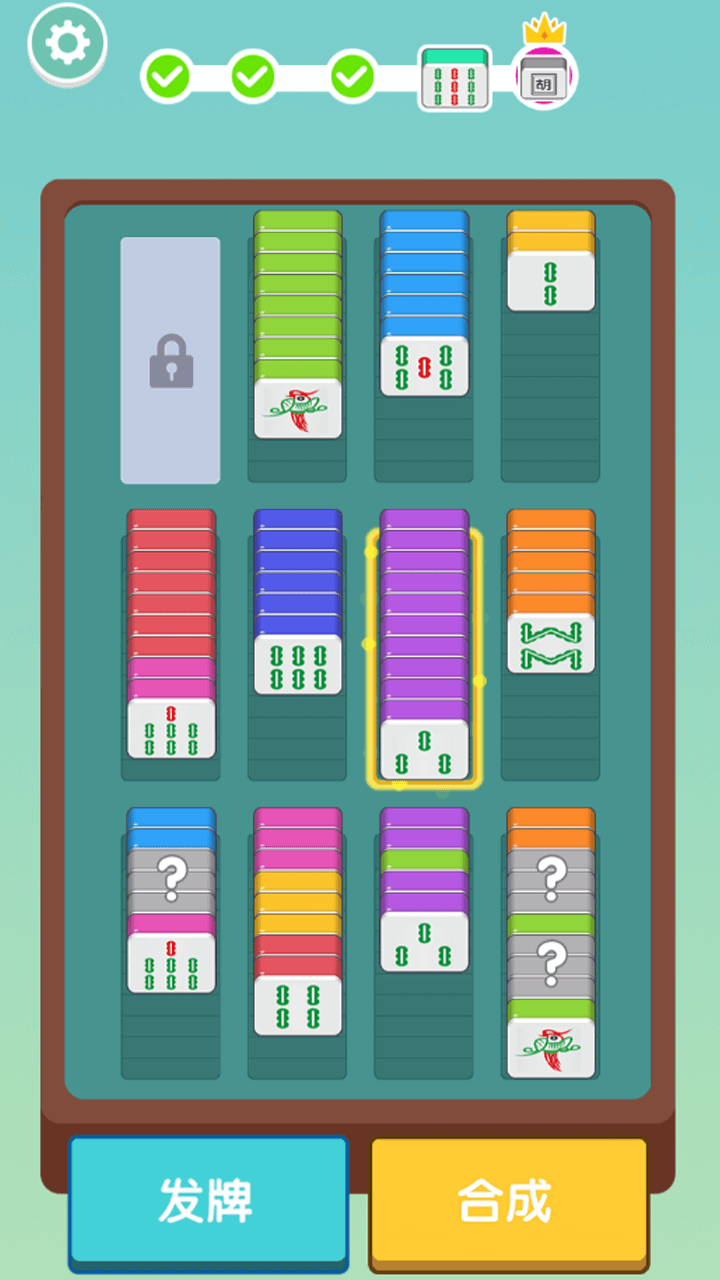Tap the locked slot with padlock
This screenshot has width=720, height=1280.
click(170, 360)
